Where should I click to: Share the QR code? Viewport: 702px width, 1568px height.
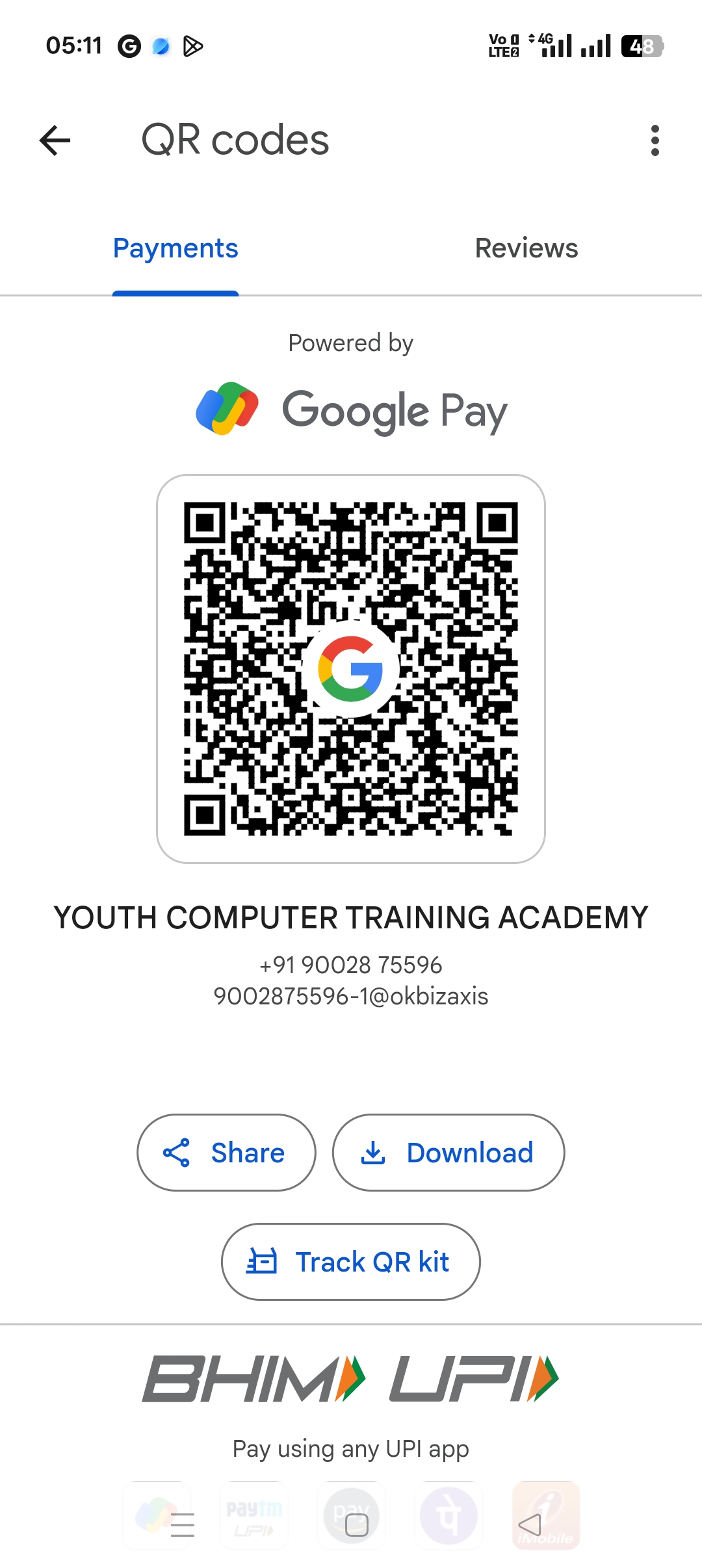click(x=226, y=1152)
